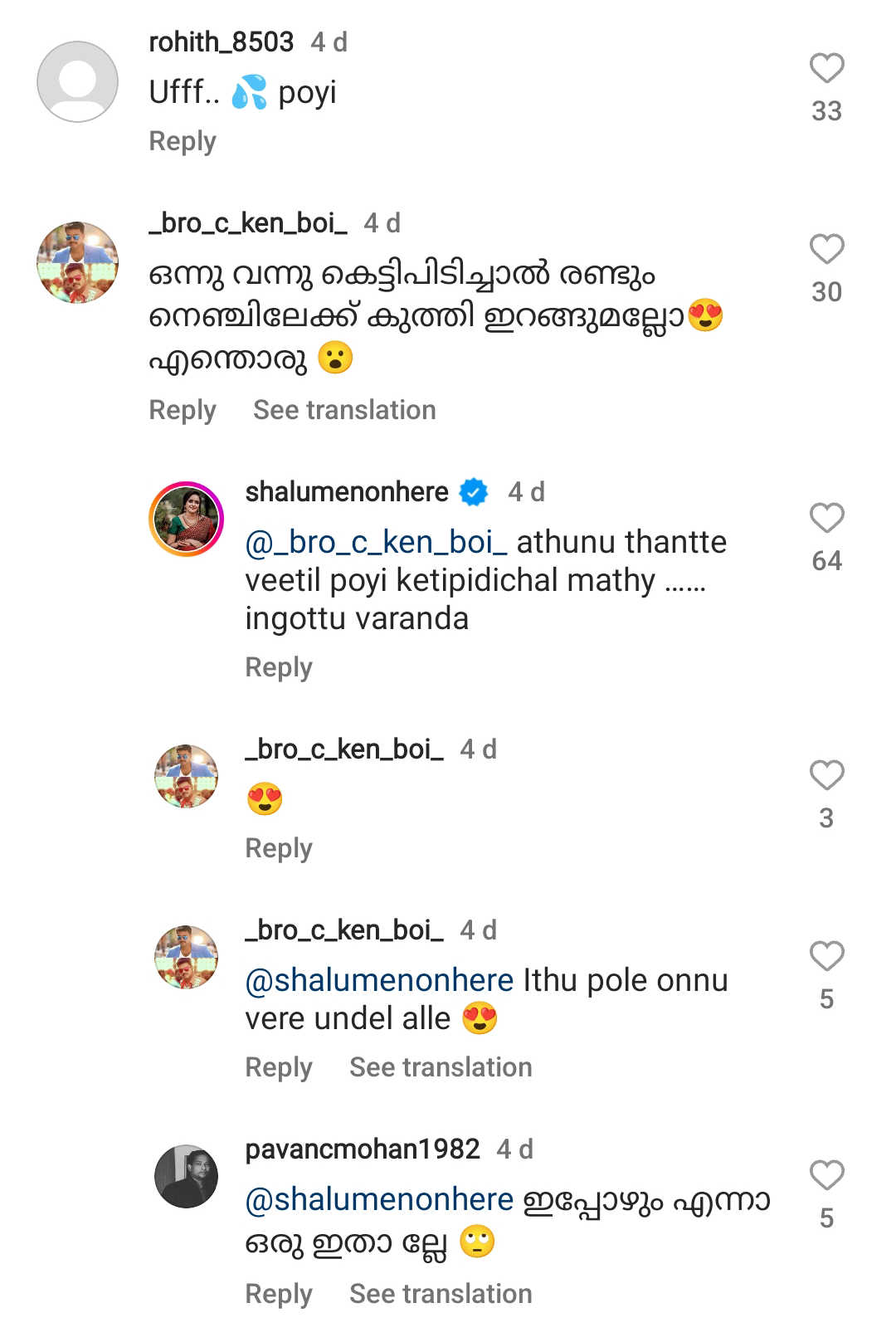Open shalumenonhere's profile picture
The width and height of the screenshot is (896, 1342).
[x=187, y=519]
